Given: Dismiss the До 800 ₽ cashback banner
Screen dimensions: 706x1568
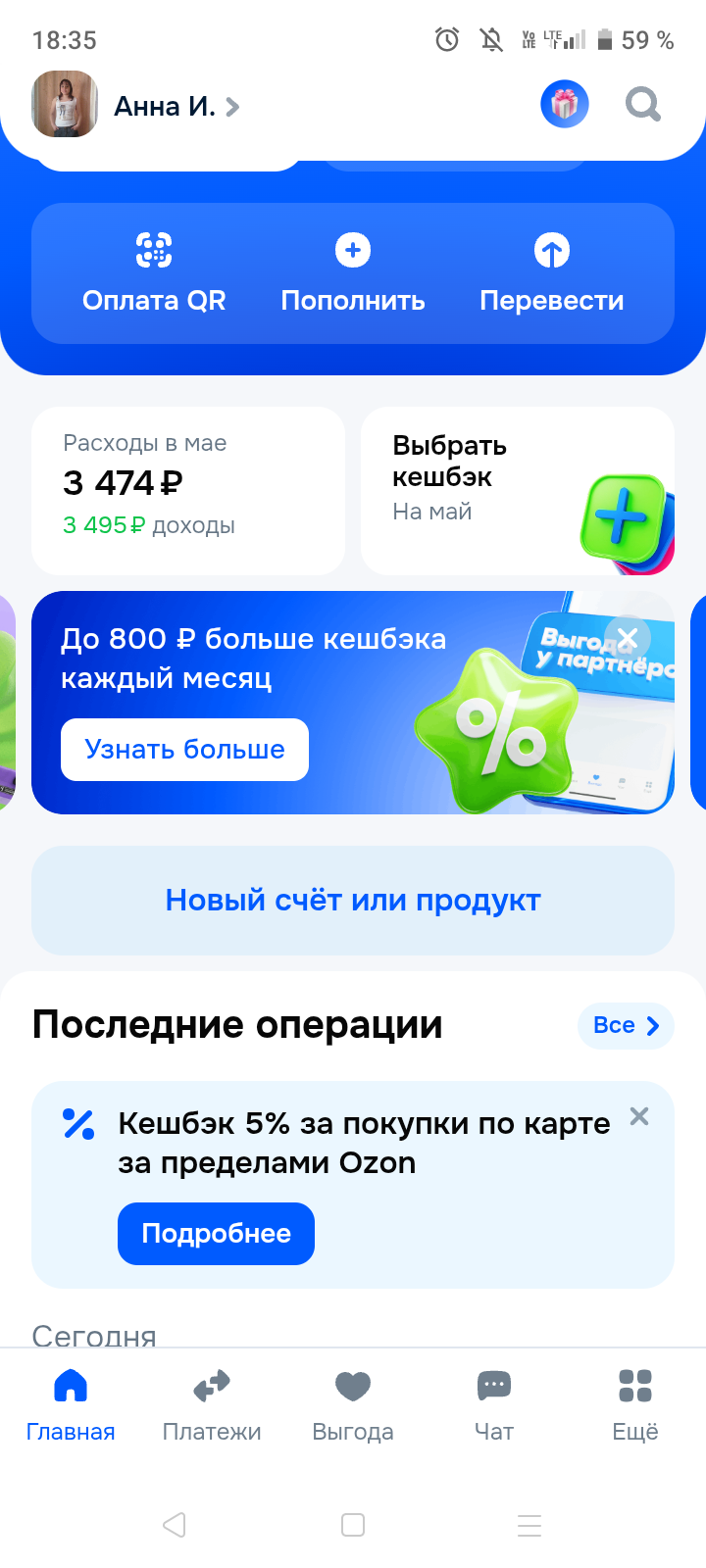Looking at the screenshot, I should click(x=628, y=638).
